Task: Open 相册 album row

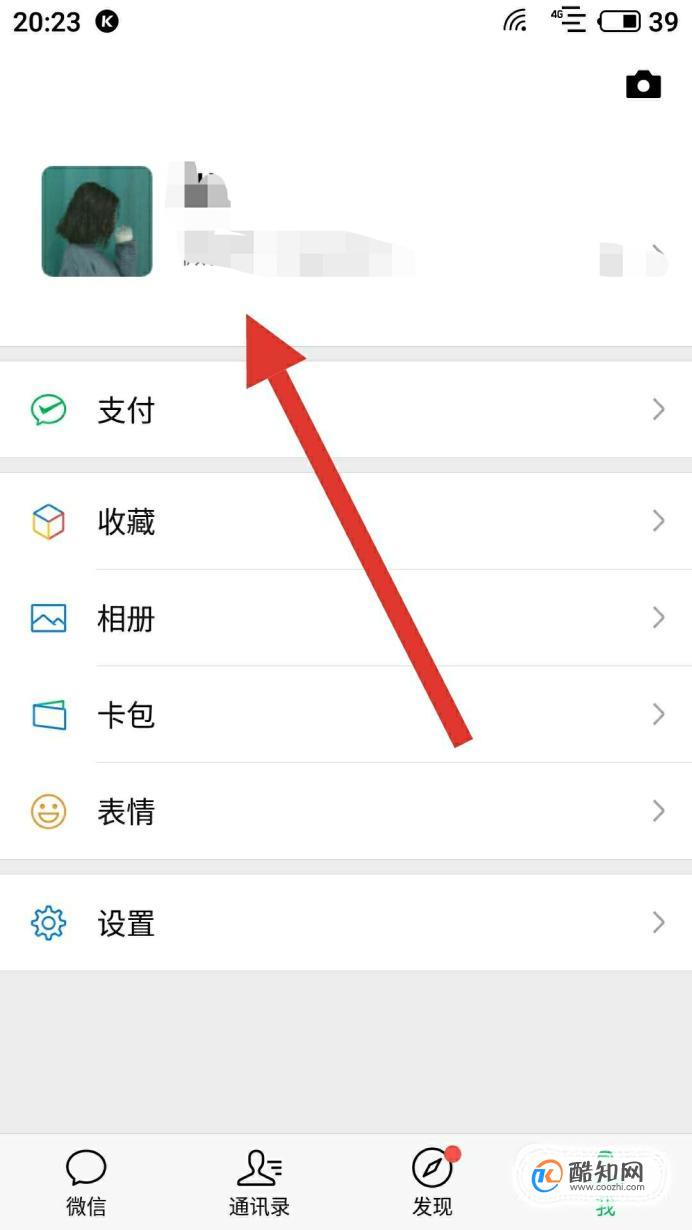Action: coord(346,618)
